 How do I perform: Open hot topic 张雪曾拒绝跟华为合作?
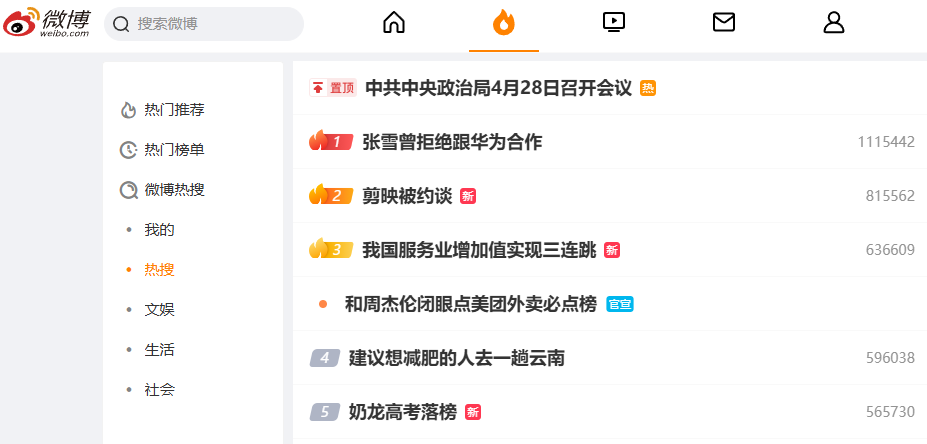(452, 142)
